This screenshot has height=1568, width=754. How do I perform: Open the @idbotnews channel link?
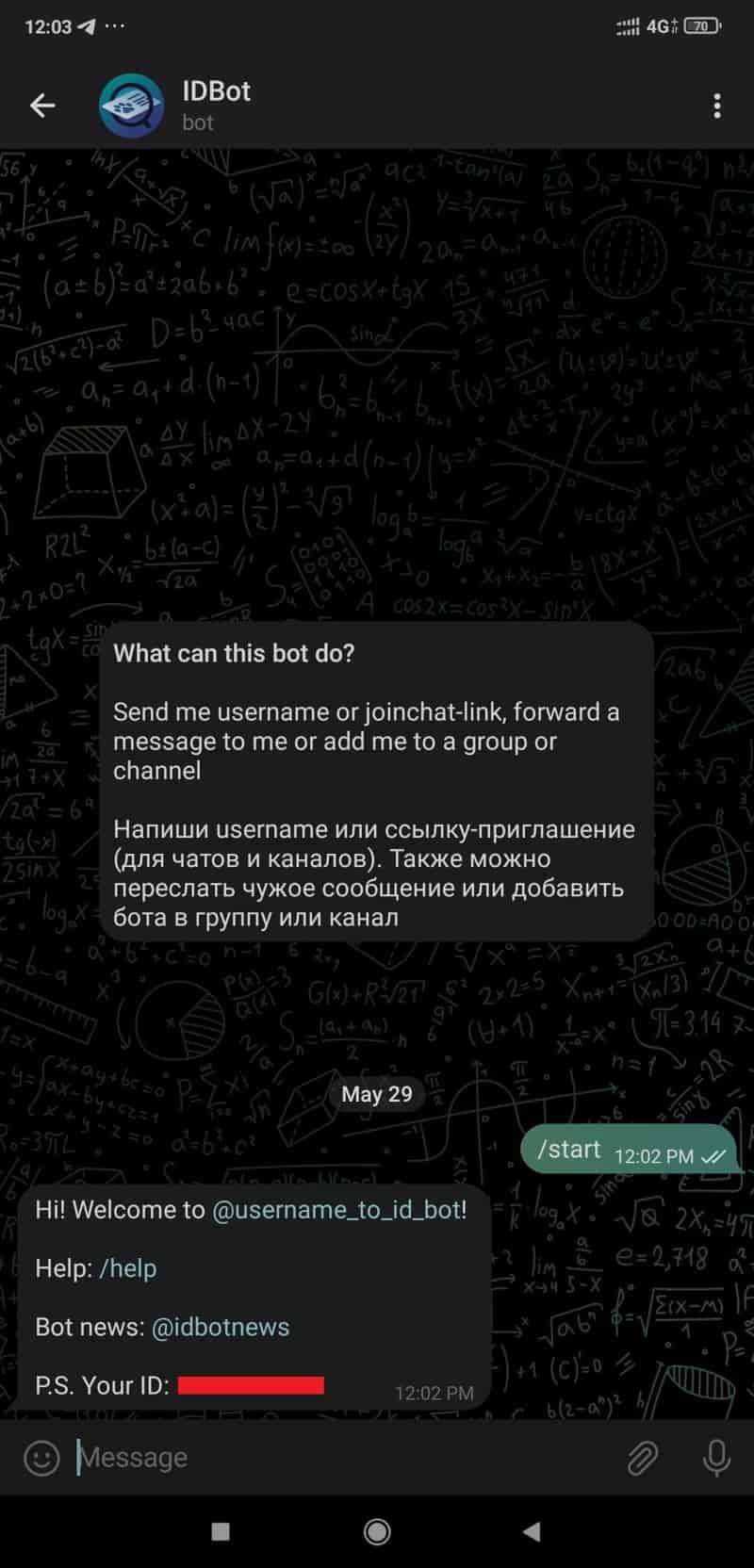click(x=220, y=1327)
